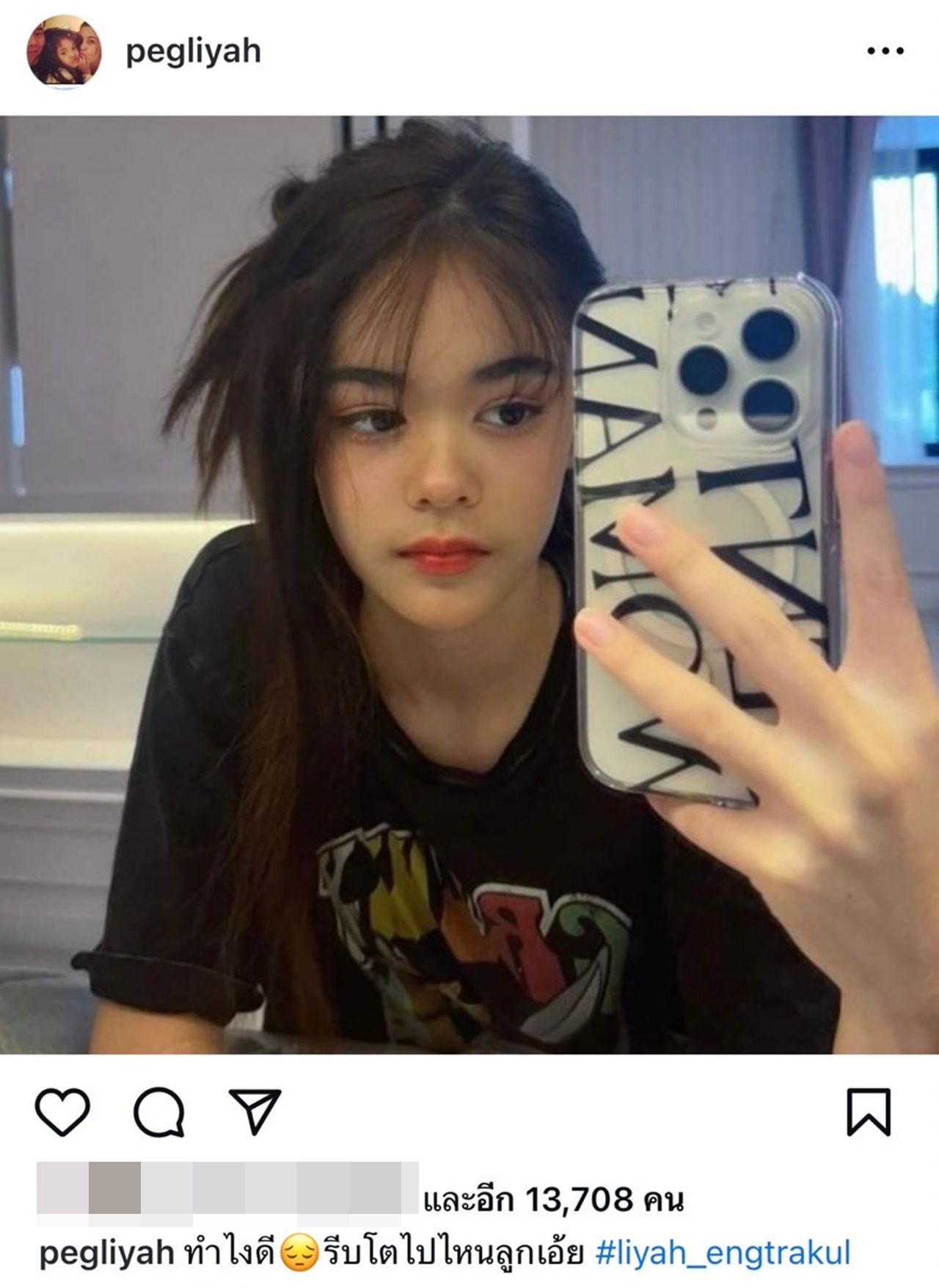Save the post with the bookmark icon
This screenshot has height=1288, width=939.
coord(869,1112)
